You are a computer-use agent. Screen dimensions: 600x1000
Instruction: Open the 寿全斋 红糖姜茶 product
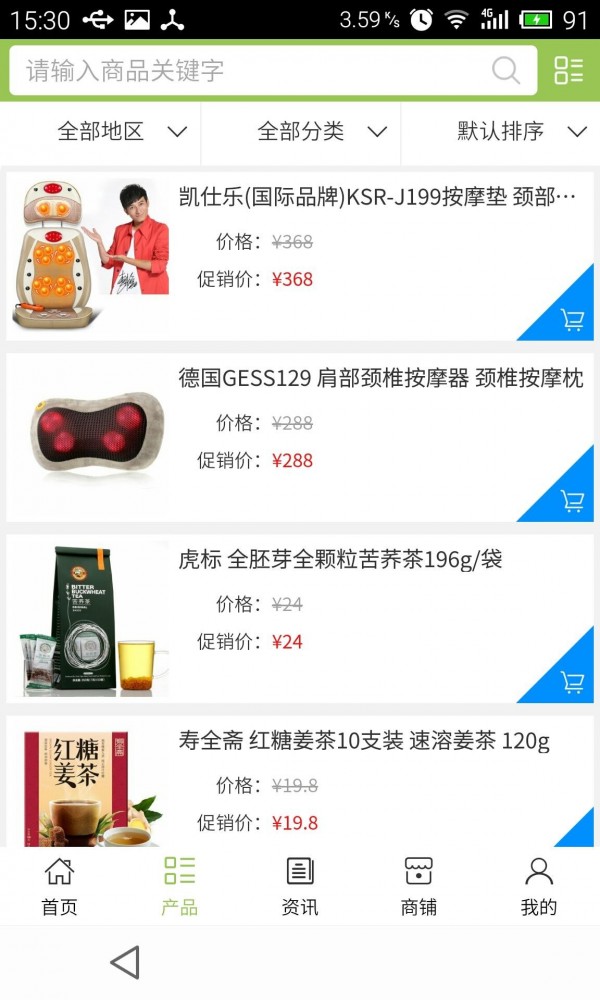(x=364, y=742)
